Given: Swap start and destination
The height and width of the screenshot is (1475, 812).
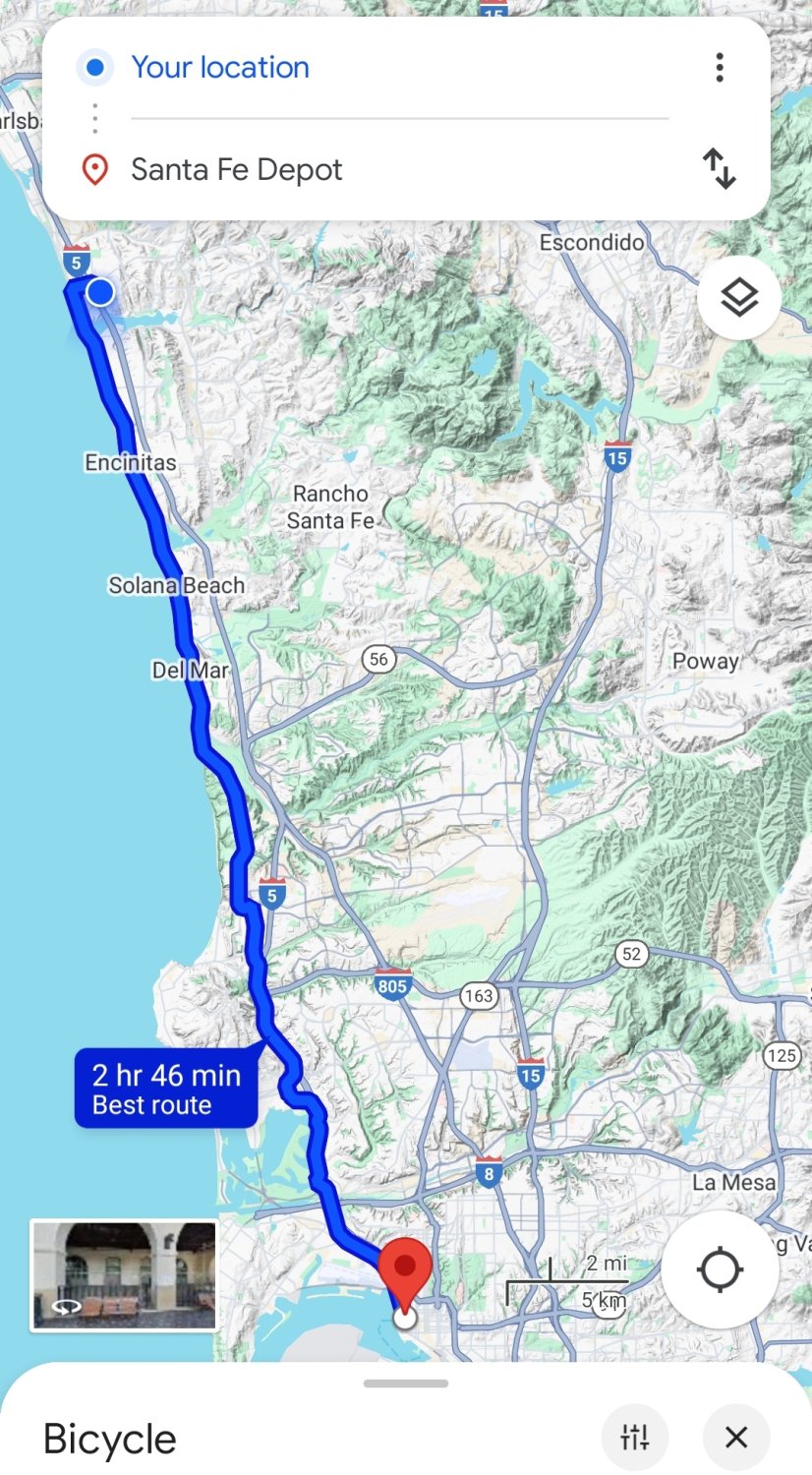Looking at the screenshot, I should point(720,169).
